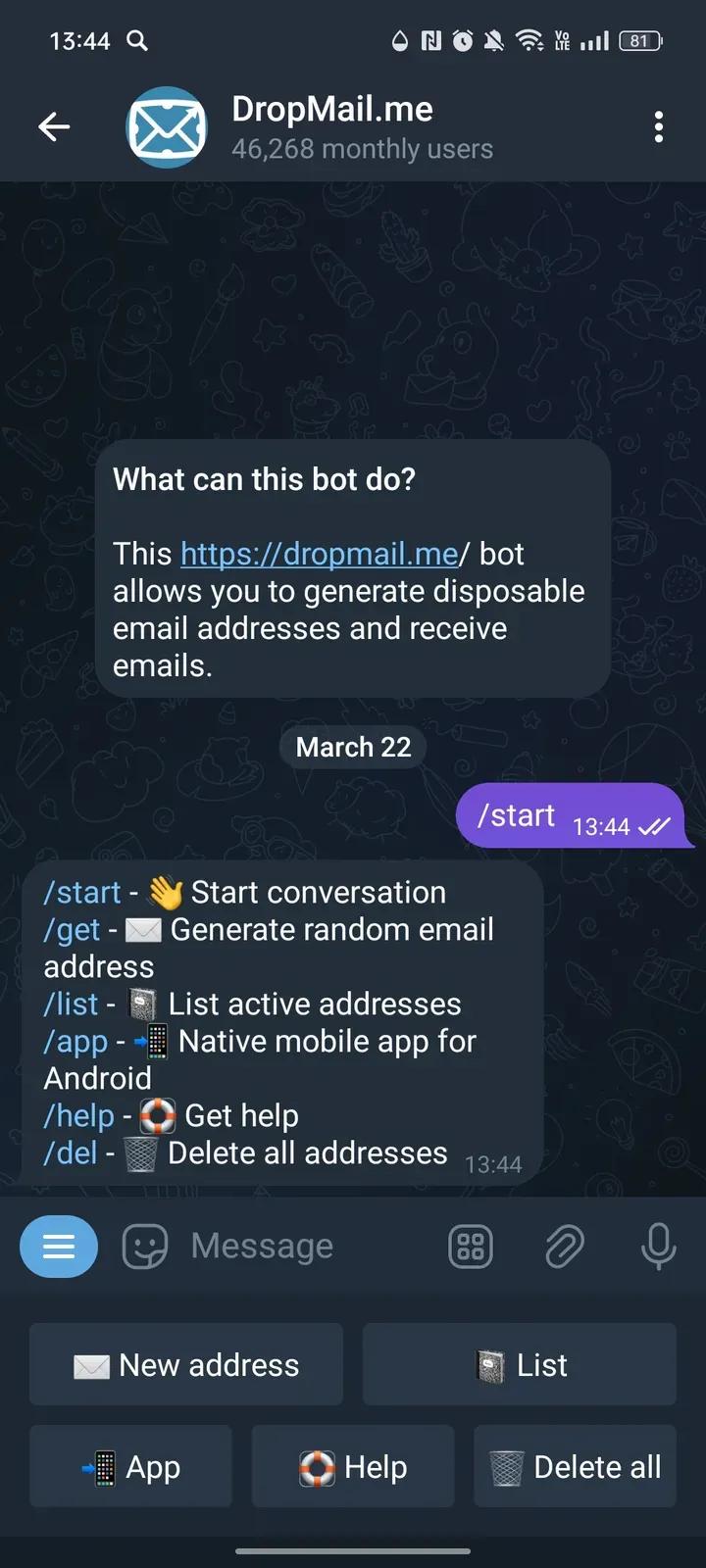The width and height of the screenshot is (706, 1568).
Task: Generate a New address
Action: coord(186,1364)
